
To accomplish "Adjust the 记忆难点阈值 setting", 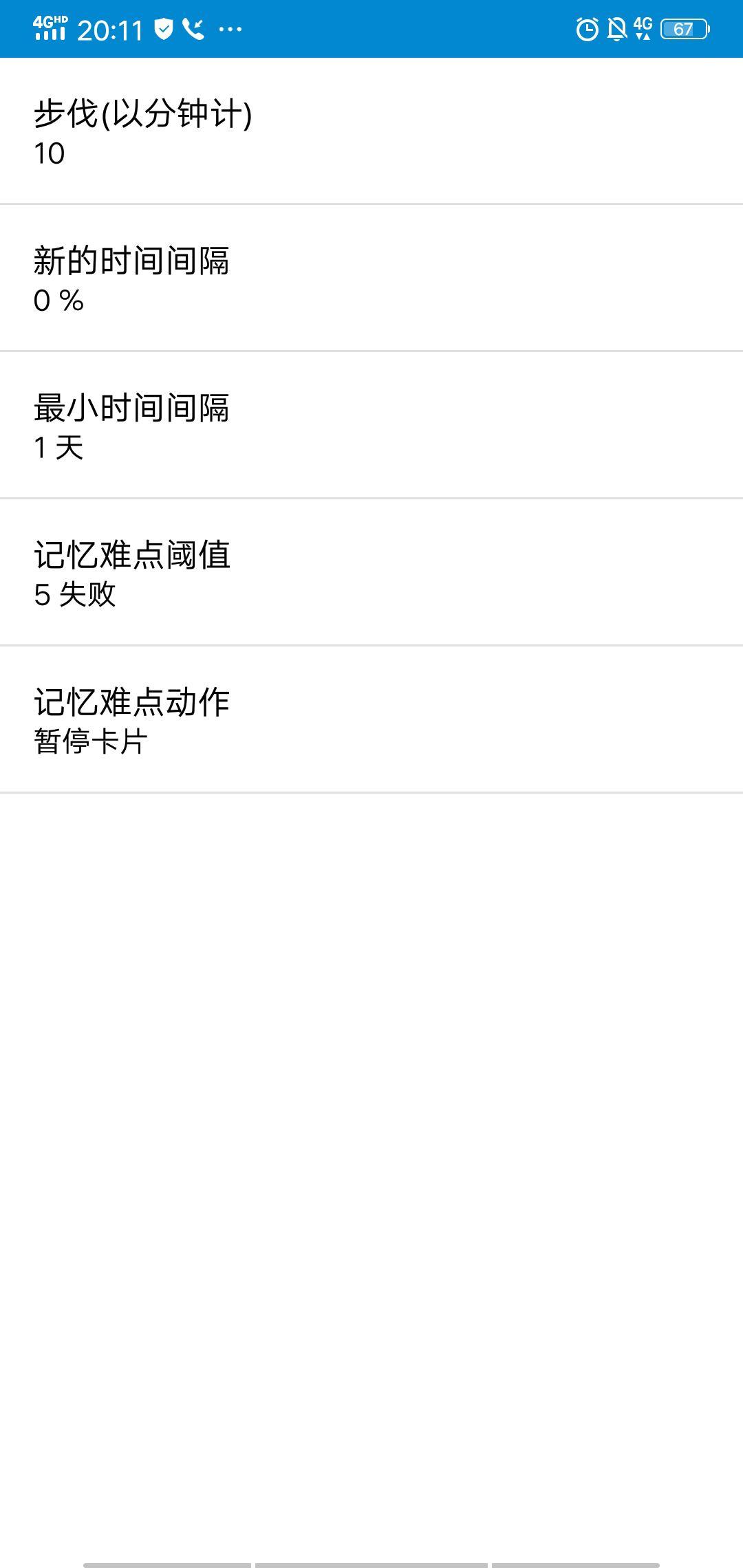I will click(x=371, y=573).
